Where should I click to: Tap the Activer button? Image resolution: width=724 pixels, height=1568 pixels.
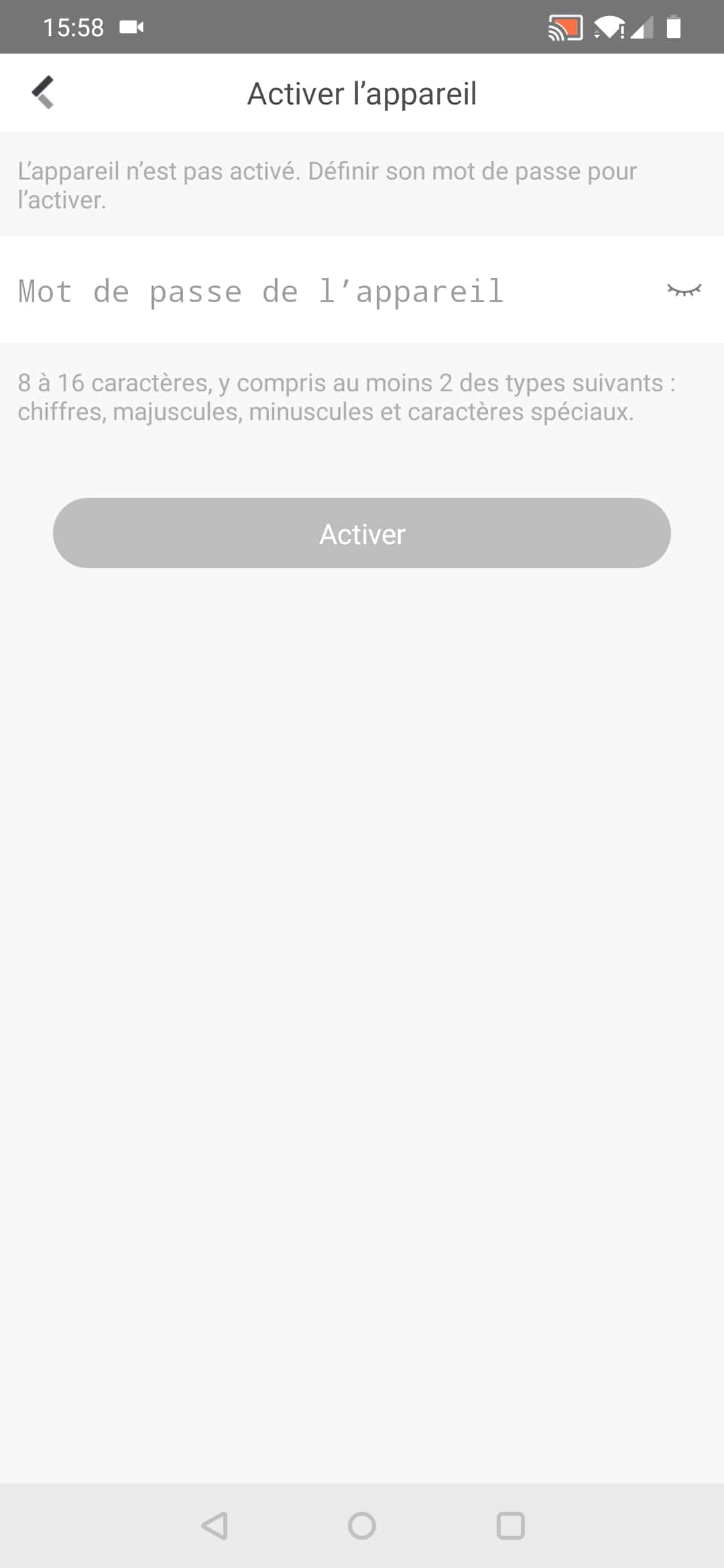coord(362,533)
